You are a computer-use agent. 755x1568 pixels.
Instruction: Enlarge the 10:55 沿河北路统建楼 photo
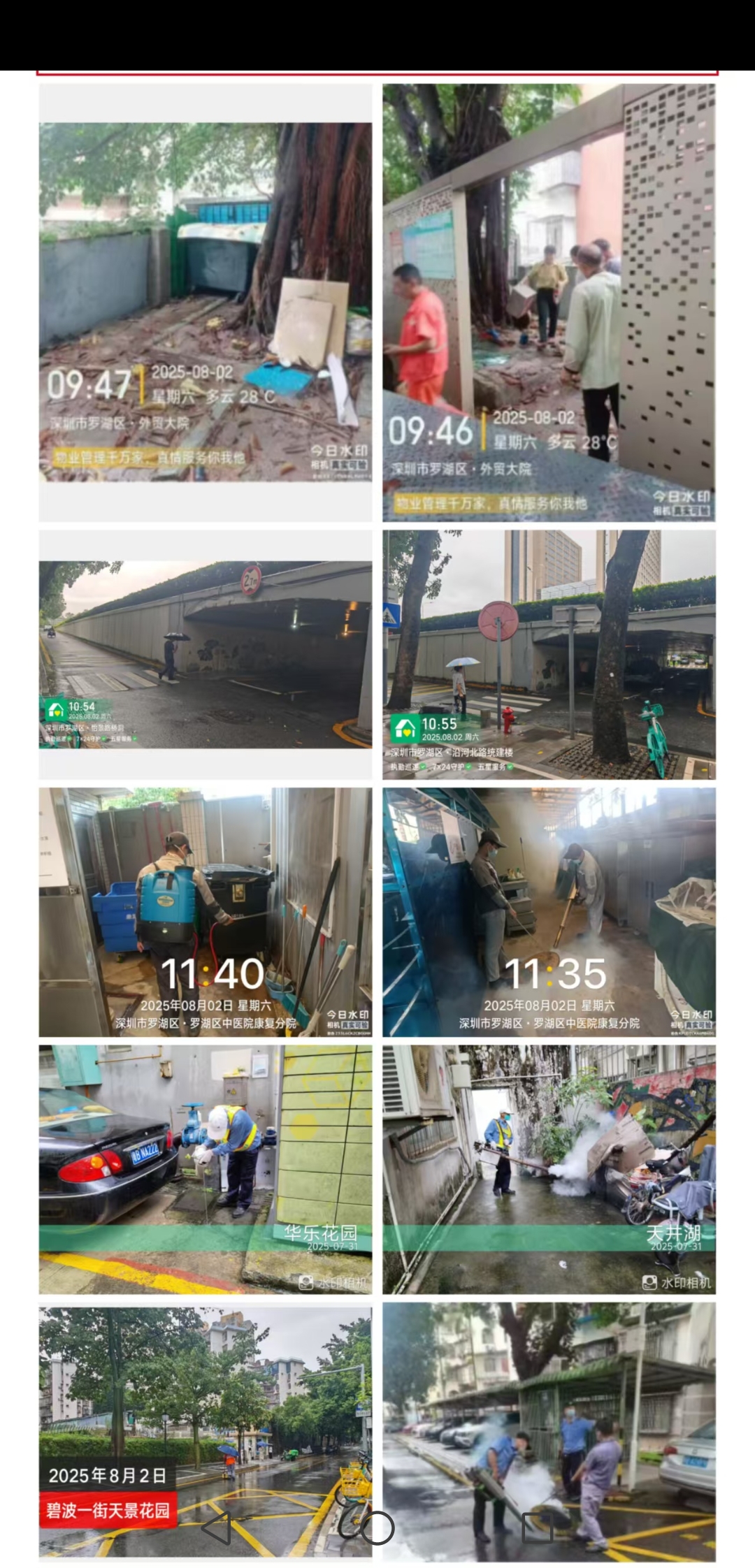[549, 654]
